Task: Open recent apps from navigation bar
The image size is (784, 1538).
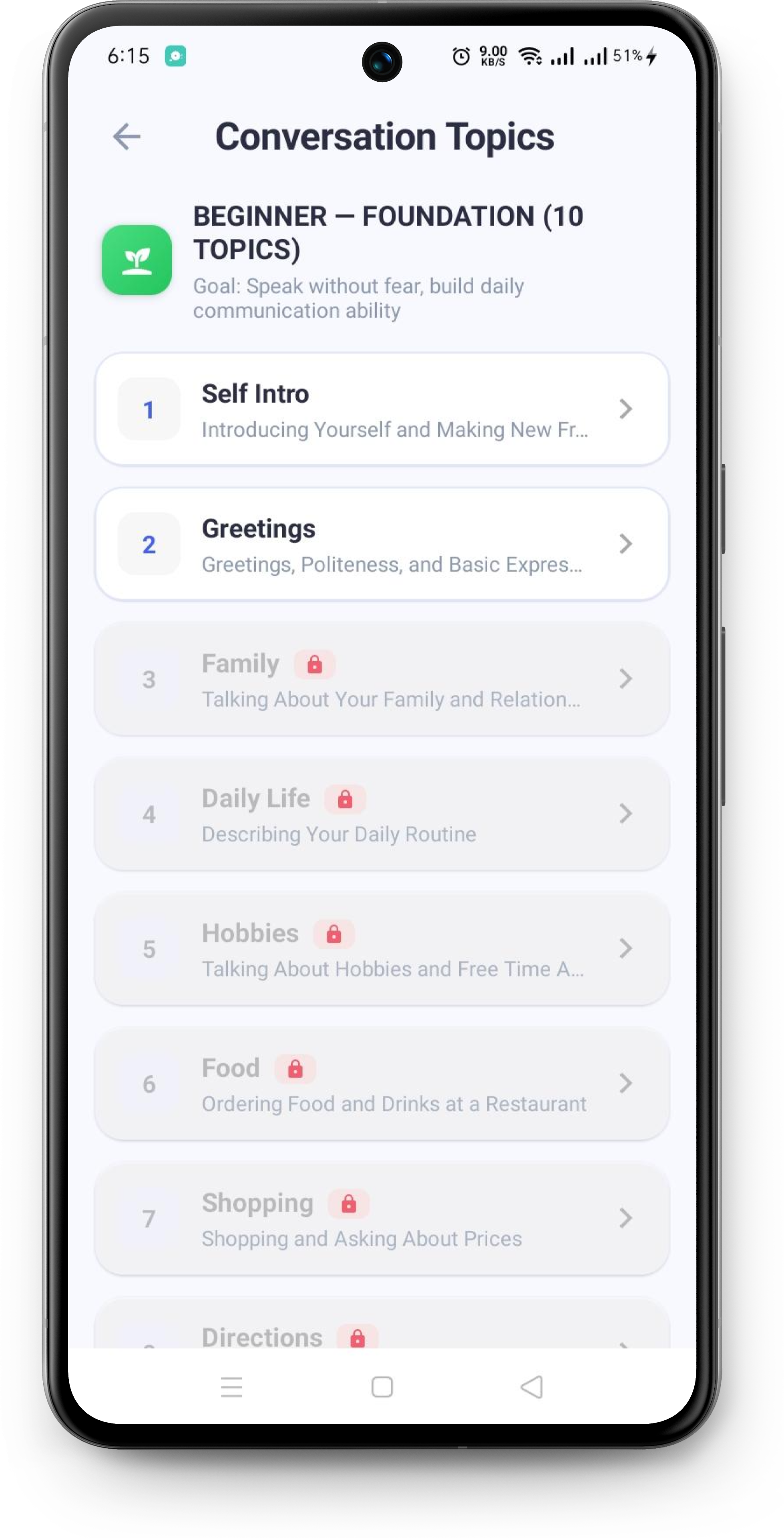Action: 231,1387
